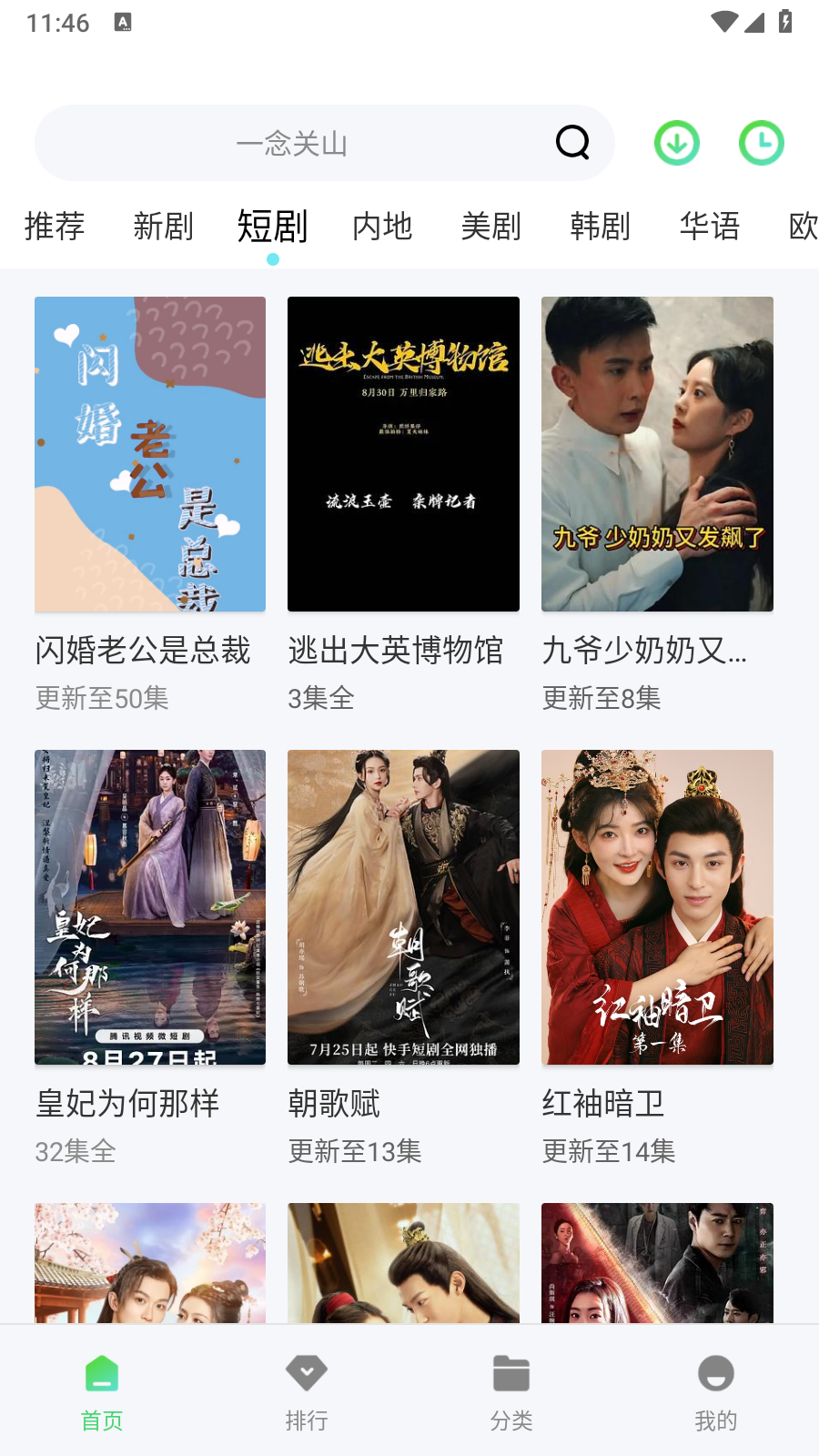
Task: Open the 九爷少奶奶又发飙了 poster
Action: point(657,454)
